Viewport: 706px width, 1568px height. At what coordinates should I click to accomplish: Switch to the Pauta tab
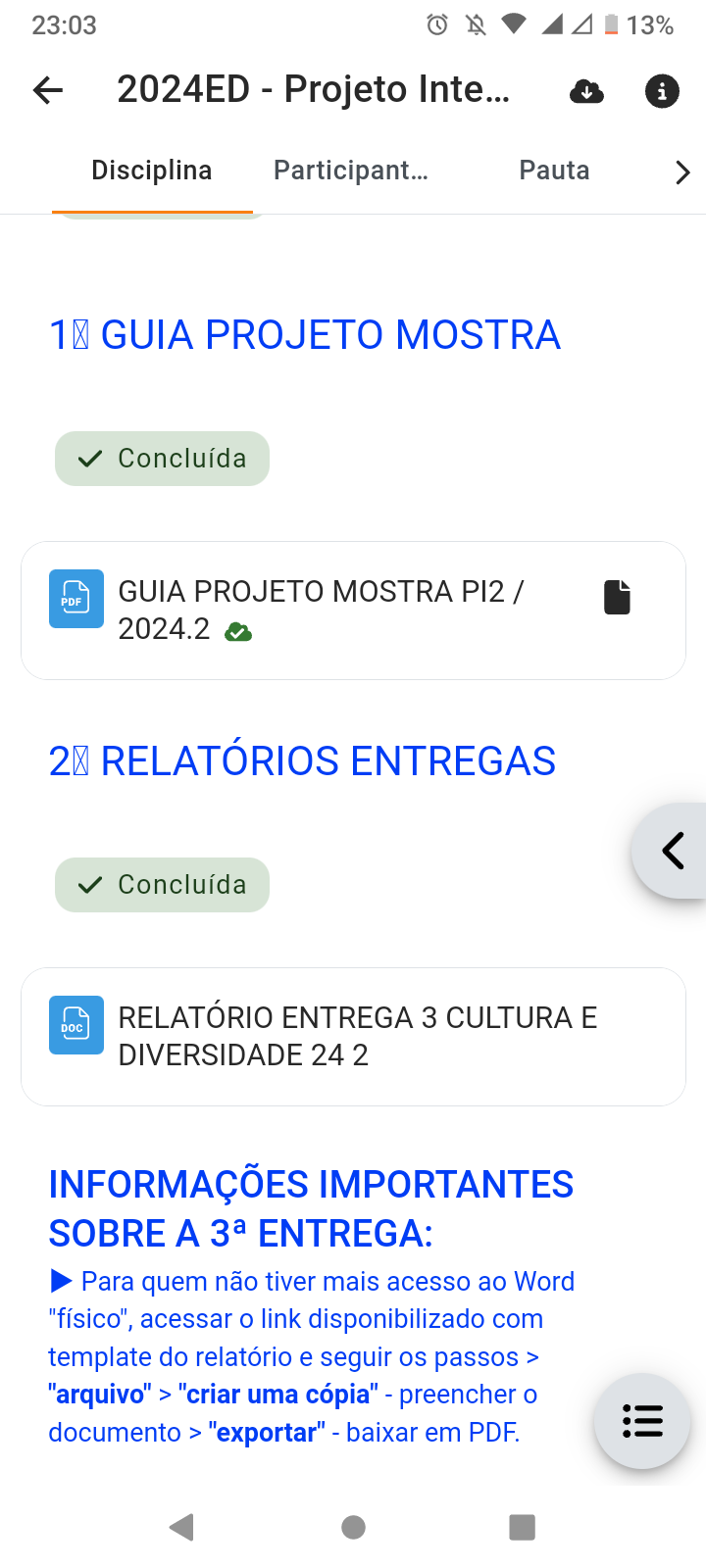554,171
